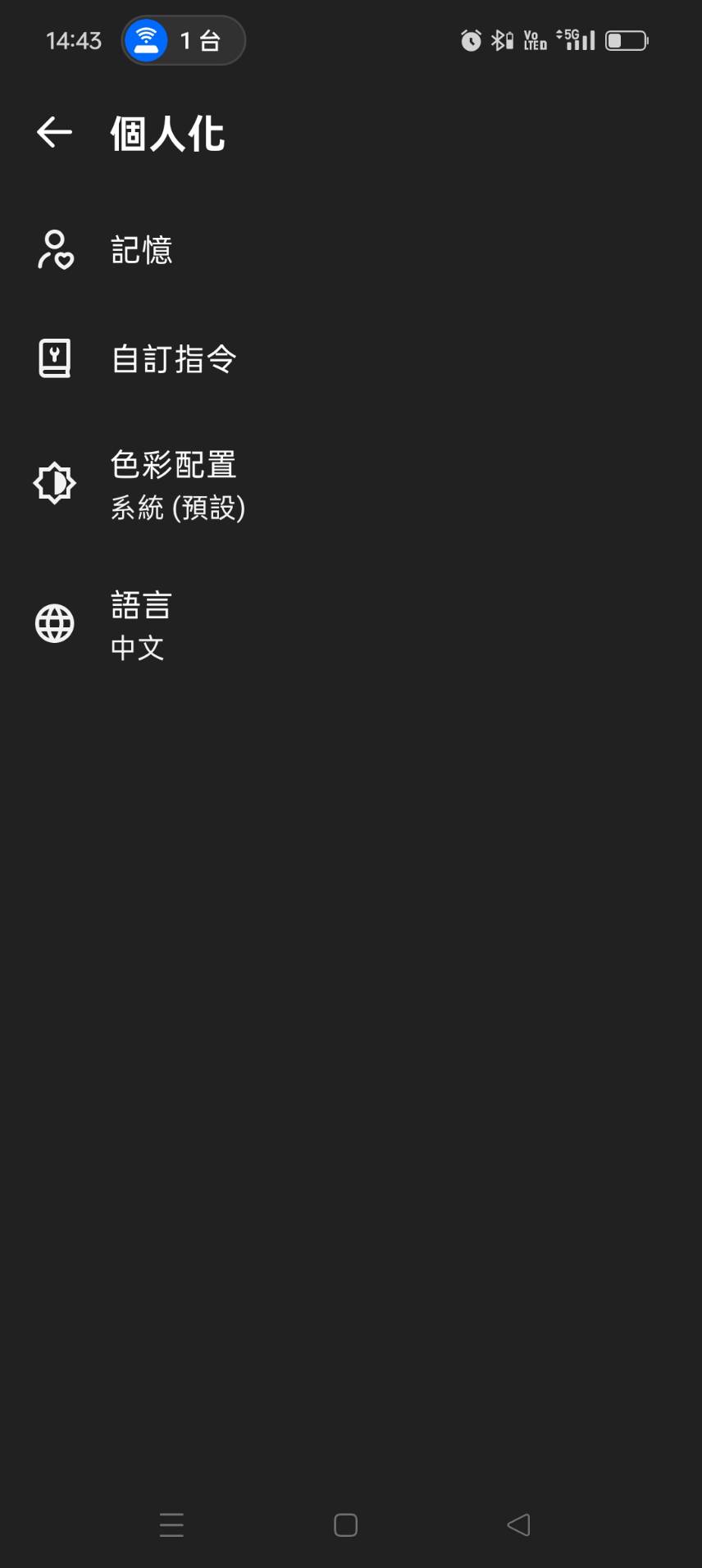Go back using the top-left arrow
The width and height of the screenshot is (702, 1568).
tap(55, 132)
